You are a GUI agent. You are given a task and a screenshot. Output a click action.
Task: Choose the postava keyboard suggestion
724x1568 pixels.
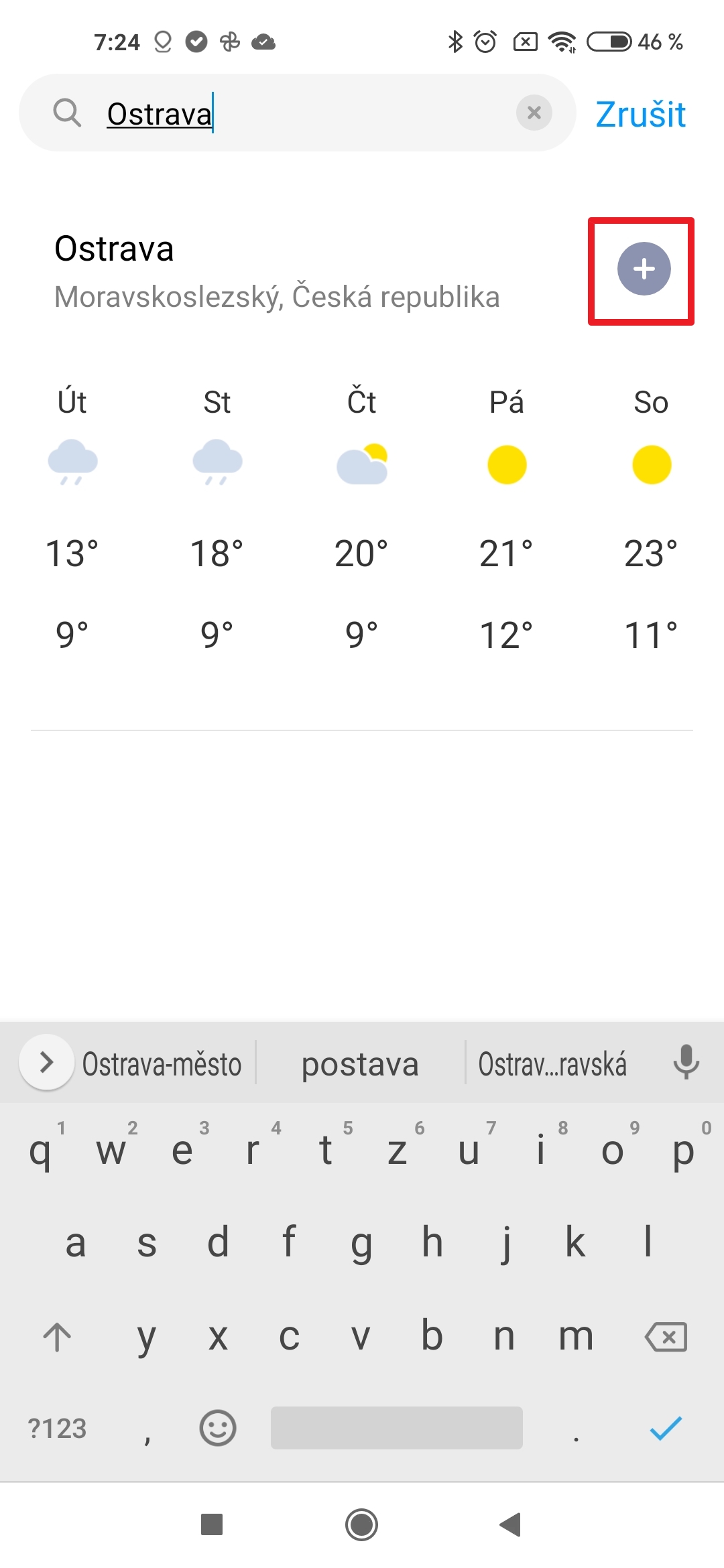pos(360,1064)
